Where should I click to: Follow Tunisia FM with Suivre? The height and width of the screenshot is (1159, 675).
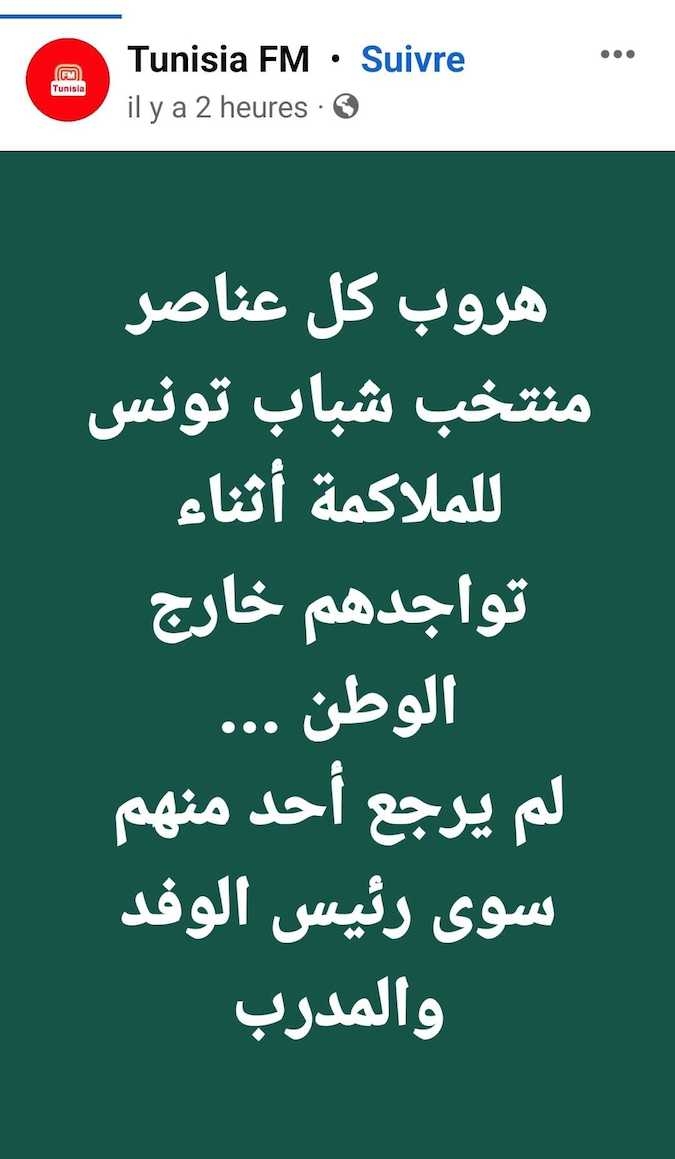412,60
